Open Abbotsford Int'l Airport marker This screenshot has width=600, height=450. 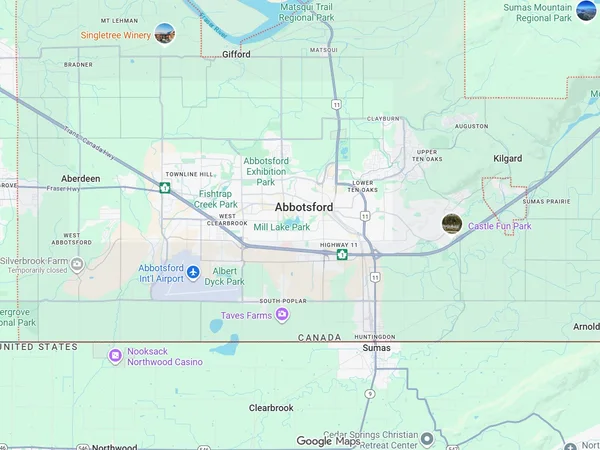pos(193,273)
